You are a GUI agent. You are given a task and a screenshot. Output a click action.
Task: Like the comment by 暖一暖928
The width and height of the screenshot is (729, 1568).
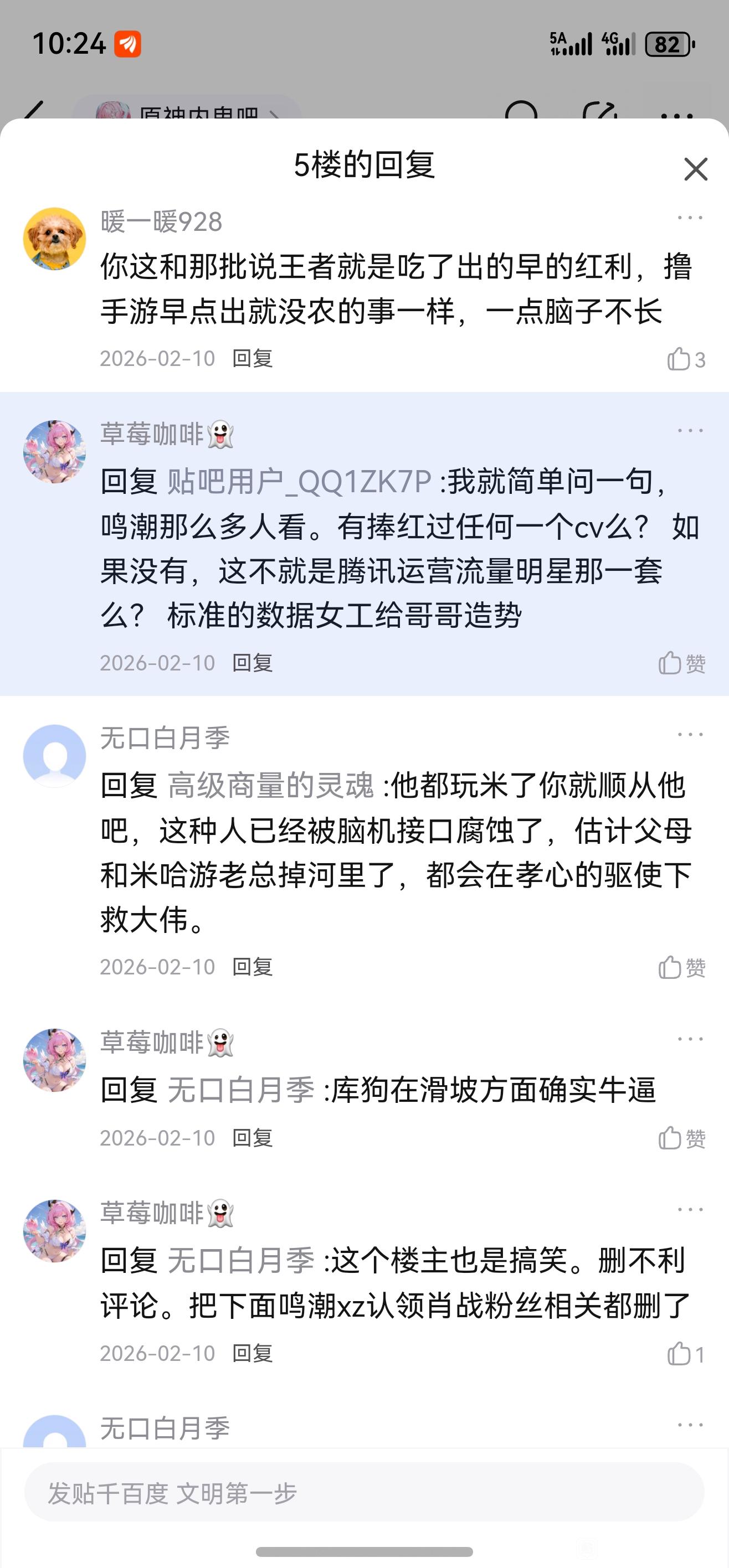pos(685,359)
